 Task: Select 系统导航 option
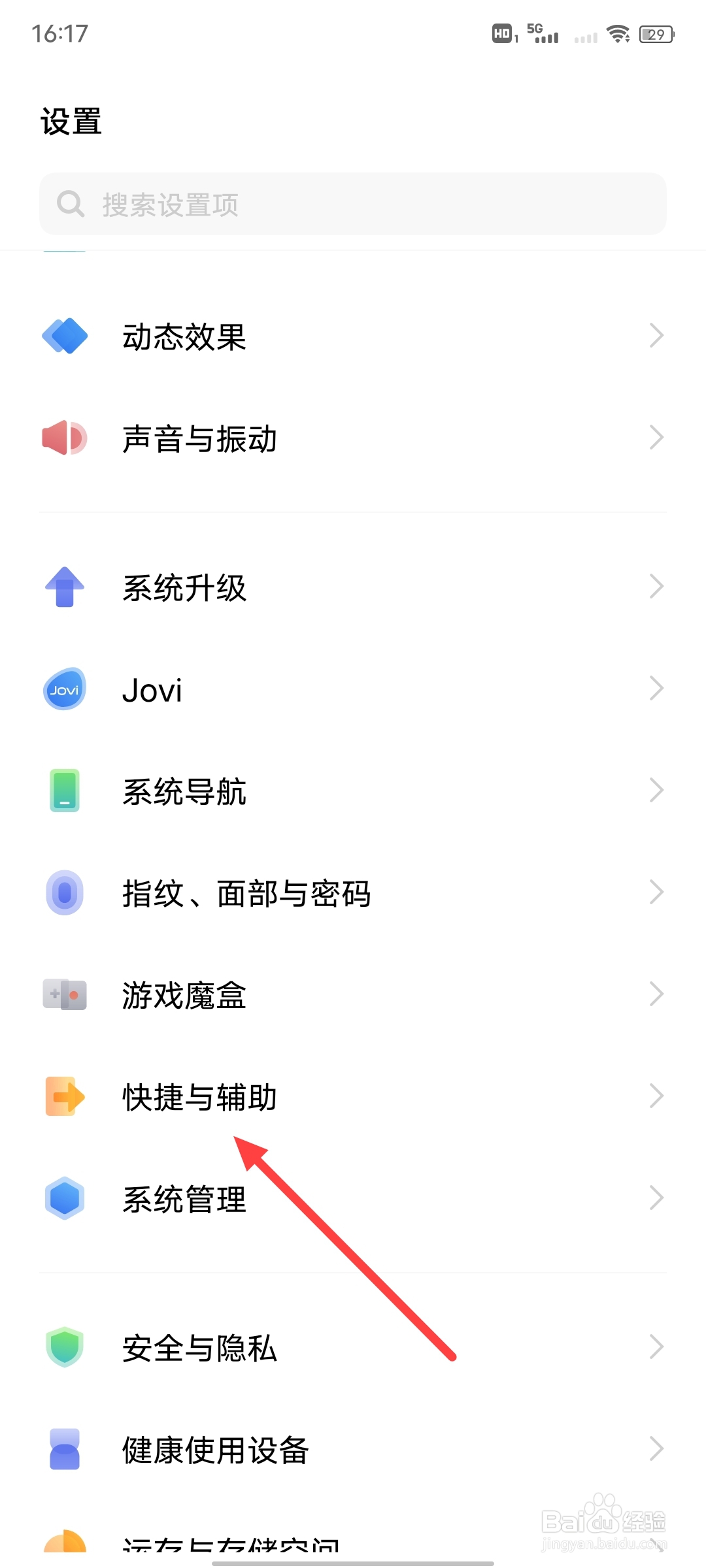[353, 791]
